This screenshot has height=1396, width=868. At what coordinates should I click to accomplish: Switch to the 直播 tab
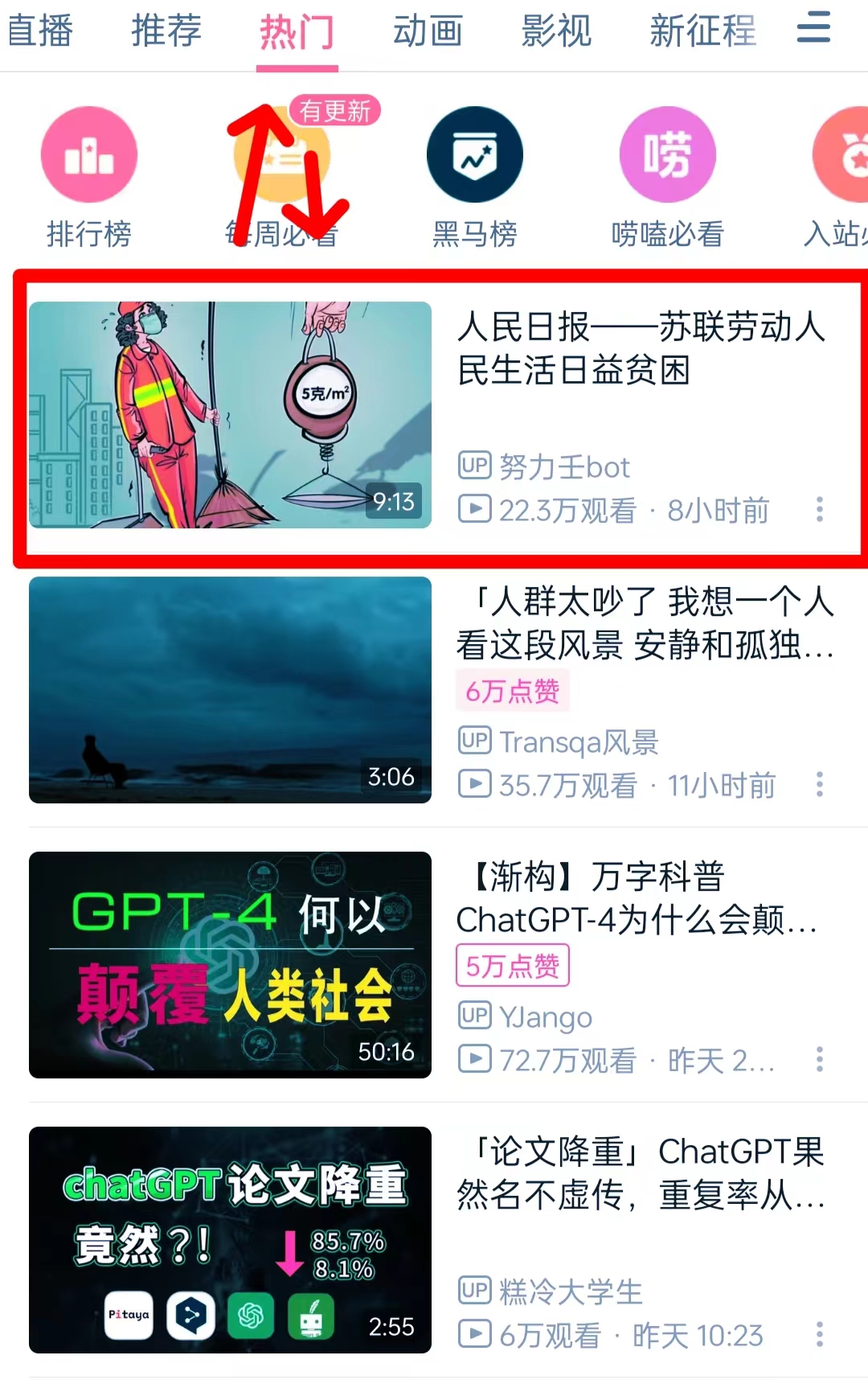tap(40, 31)
